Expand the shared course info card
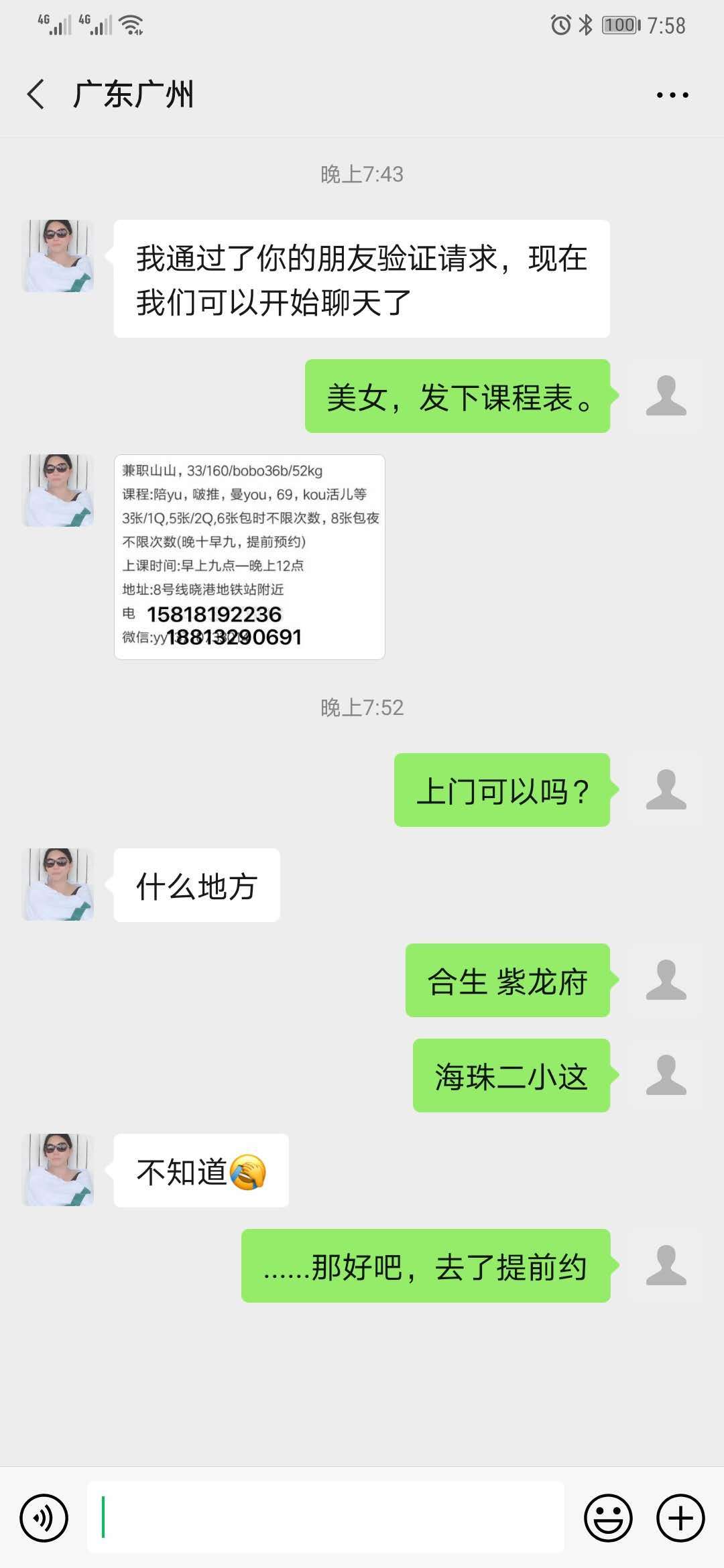Screen dimensions: 724x1568 [x=248, y=556]
